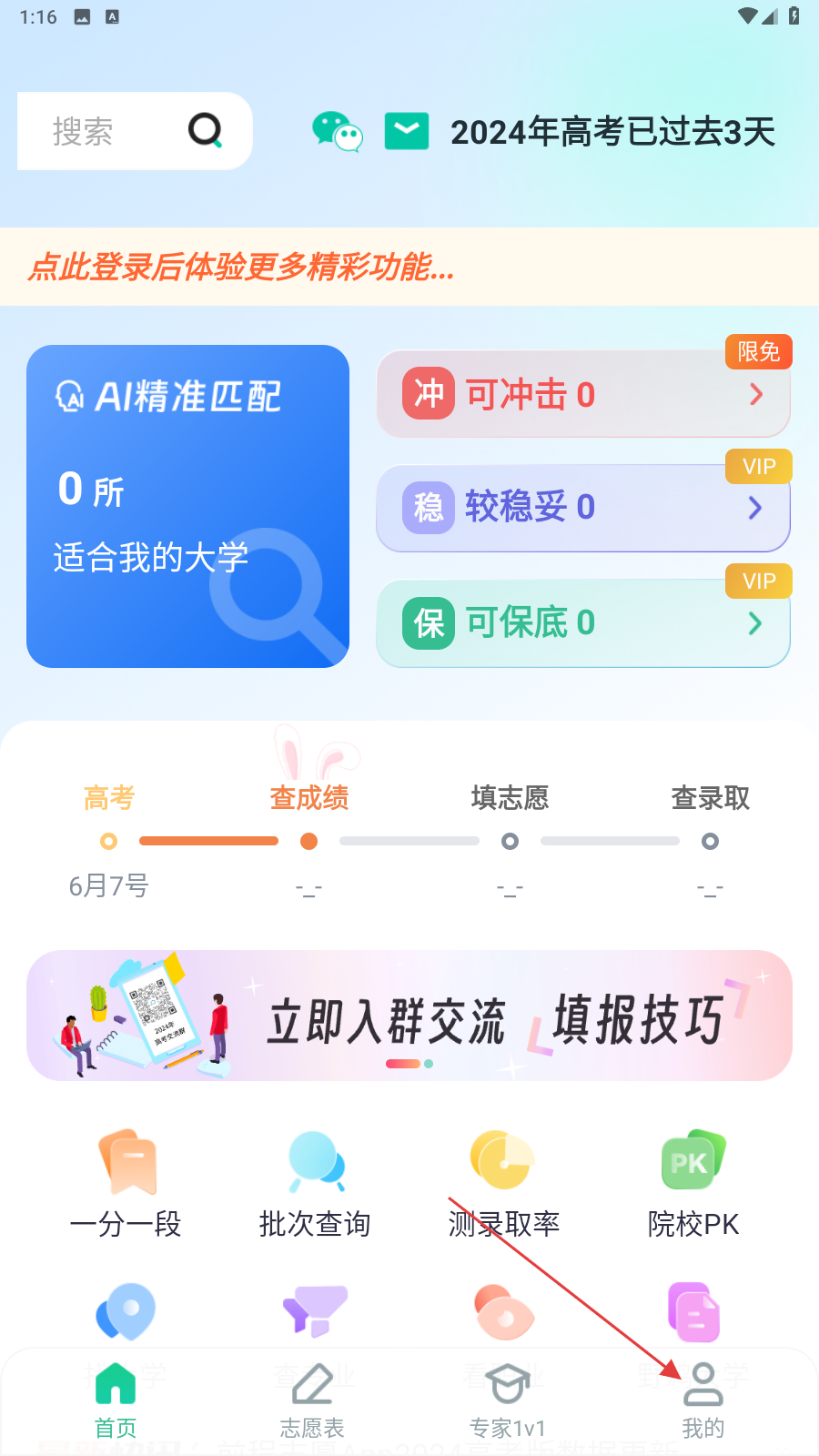819x1456 pixels.
Task: Open the AI精准匹配 card
Action: click(x=187, y=506)
